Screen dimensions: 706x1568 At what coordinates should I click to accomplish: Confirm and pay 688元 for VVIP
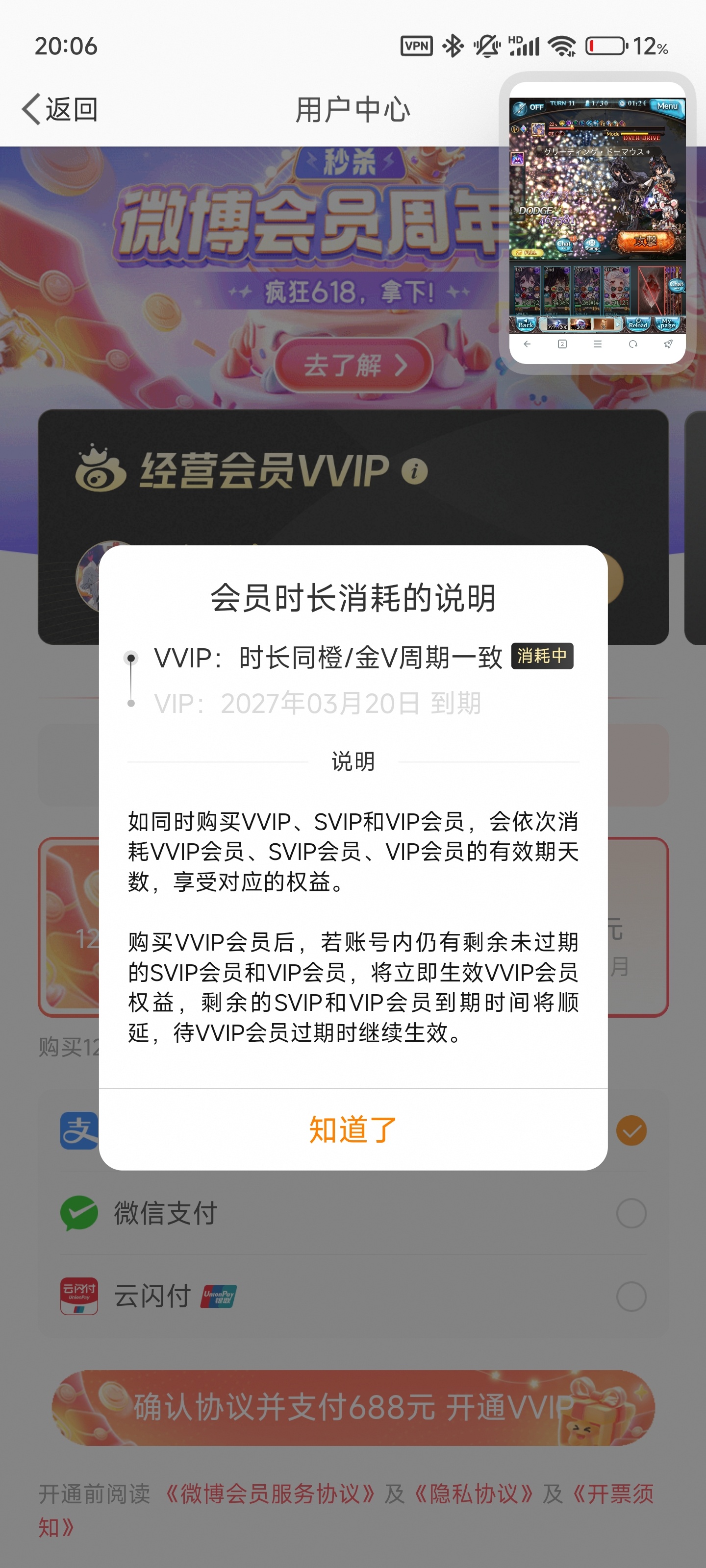[353, 1407]
